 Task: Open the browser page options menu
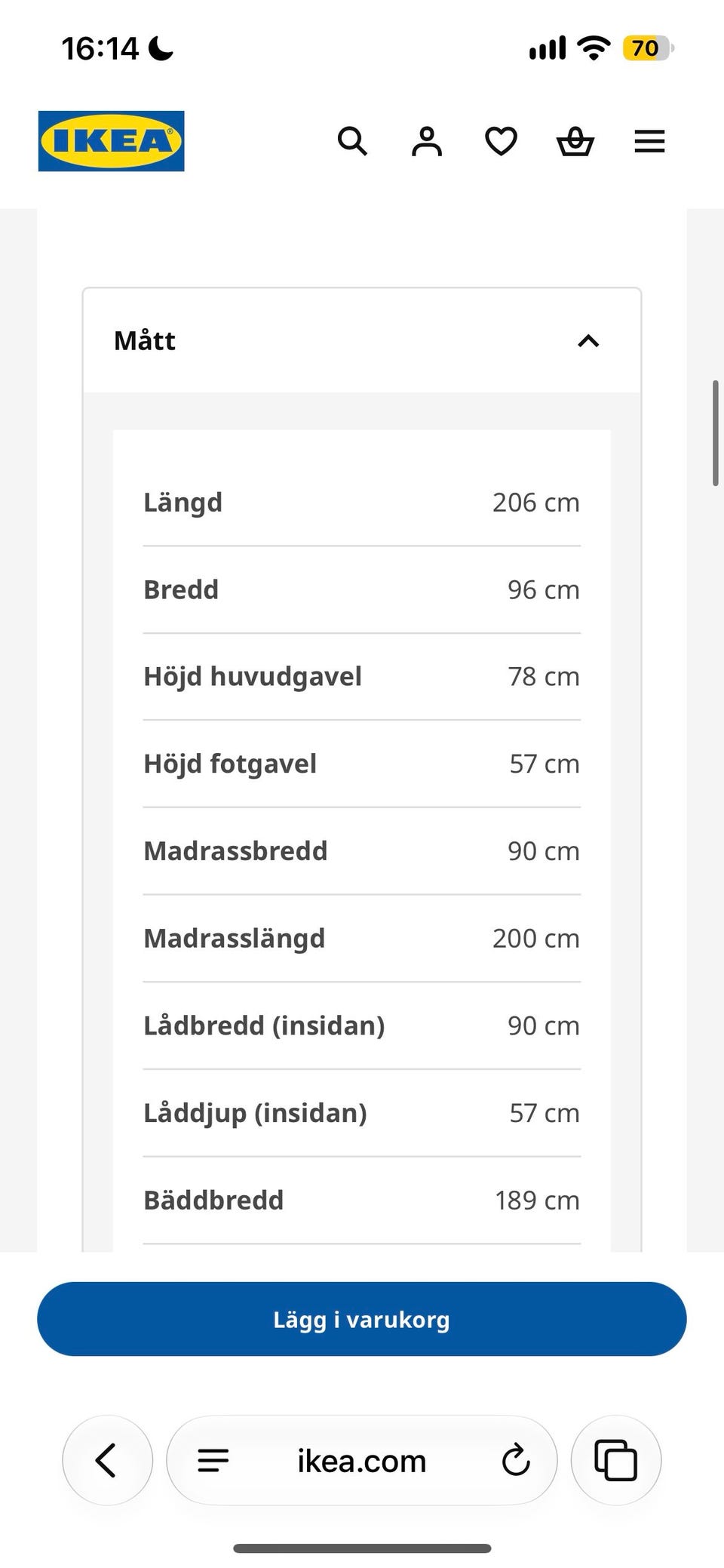213,1460
